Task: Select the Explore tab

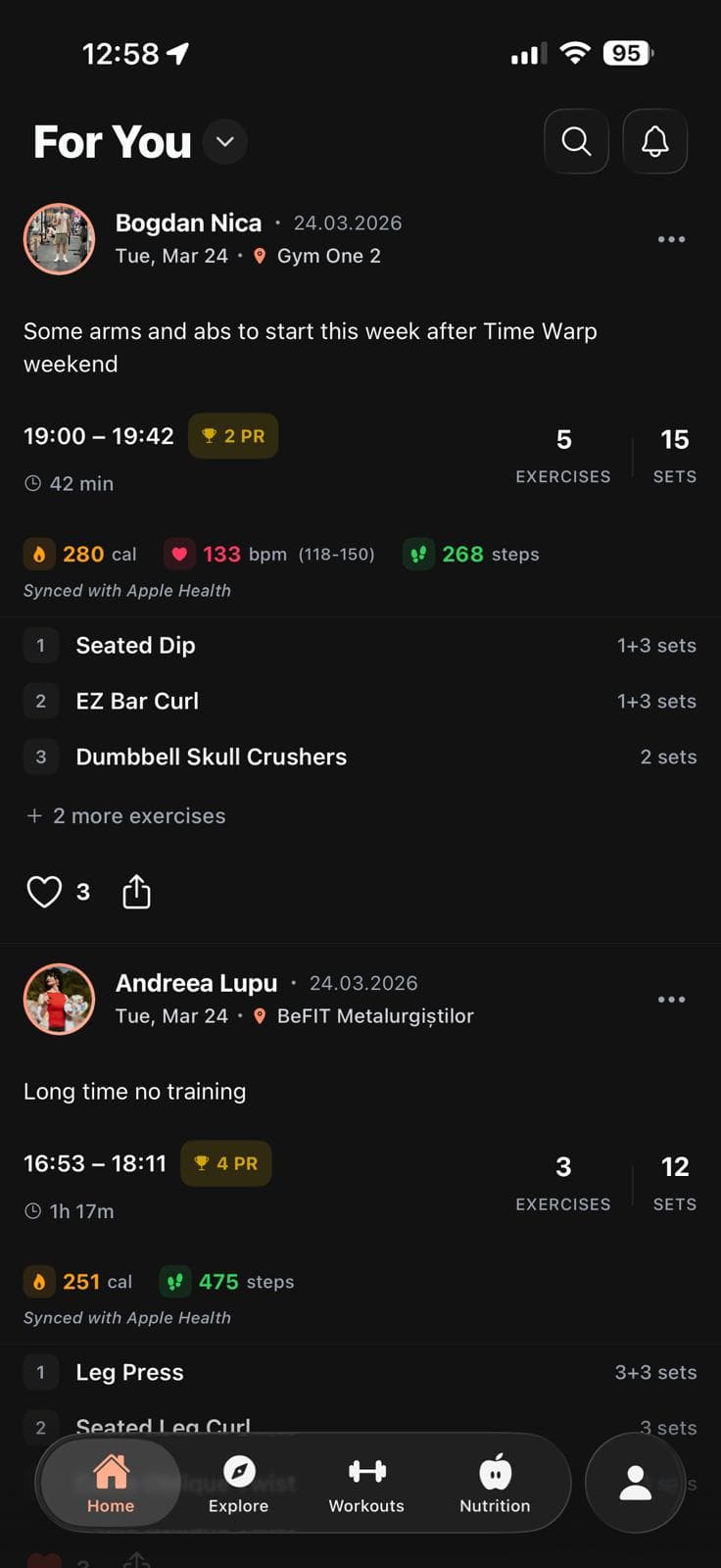Action: pyautogui.click(x=238, y=1483)
